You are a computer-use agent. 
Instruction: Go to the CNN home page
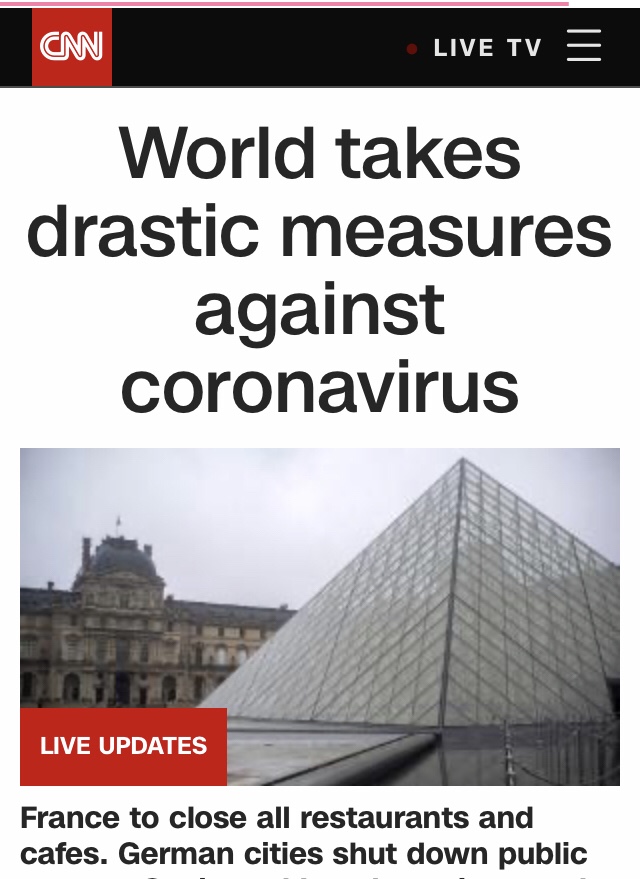72,47
